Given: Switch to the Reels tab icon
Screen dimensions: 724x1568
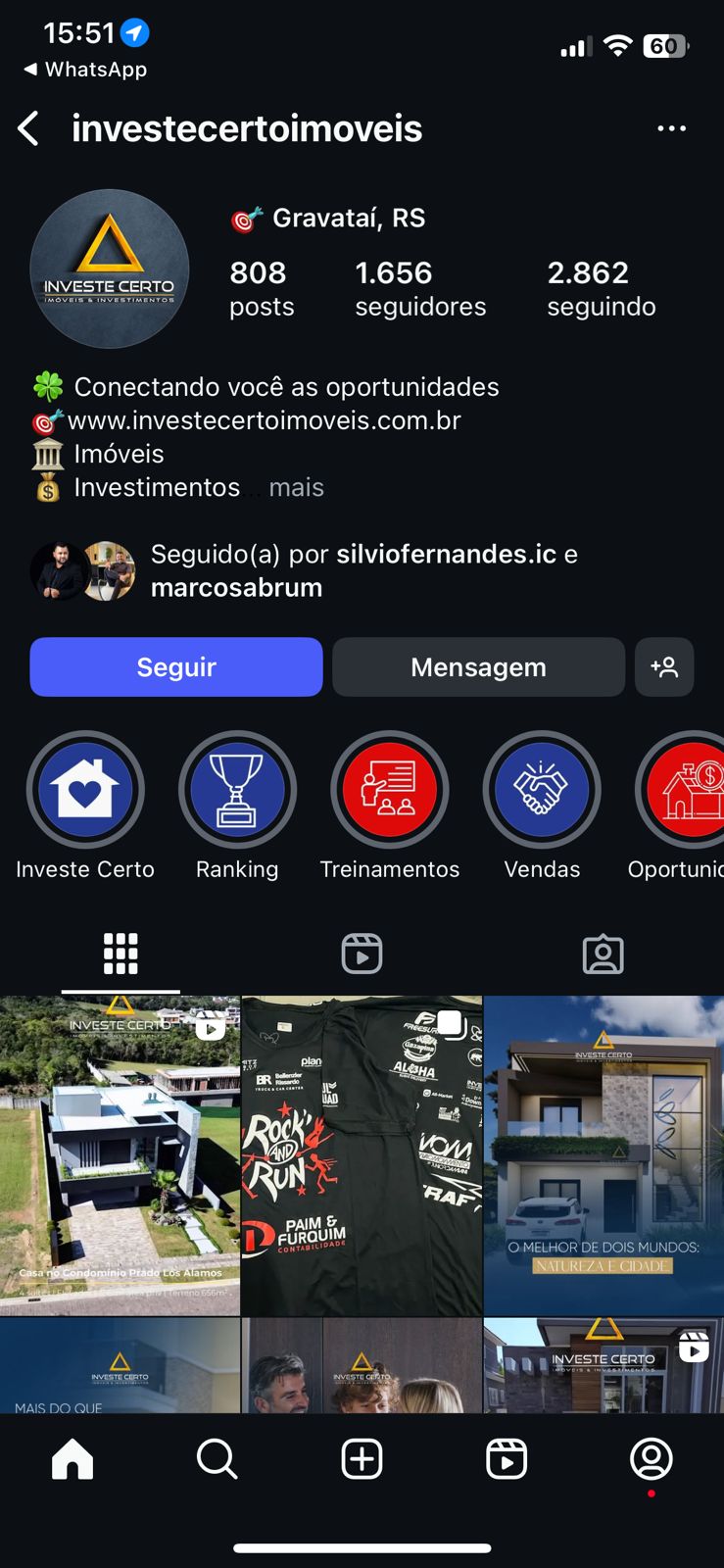Looking at the screenshot, I should click(x=362, y=953).
